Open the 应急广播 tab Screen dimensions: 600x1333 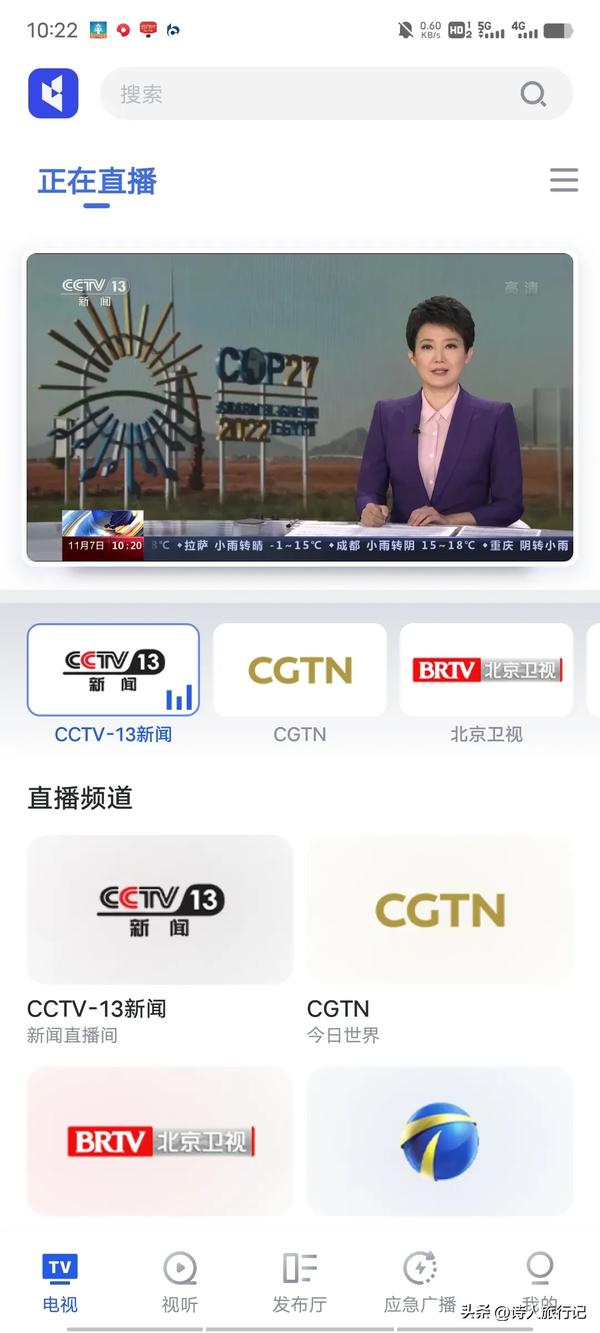click(x=420, y=1283)
